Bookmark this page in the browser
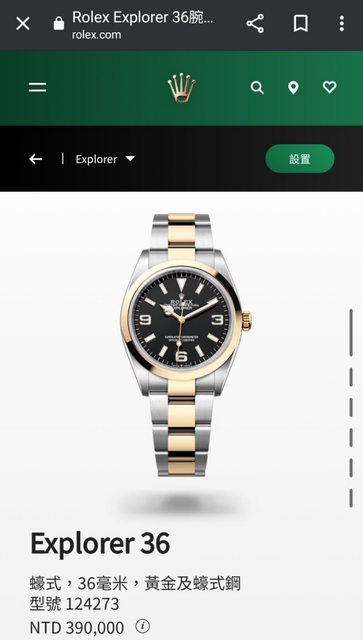Screen dimensions: 363x640 click(301, 24)
